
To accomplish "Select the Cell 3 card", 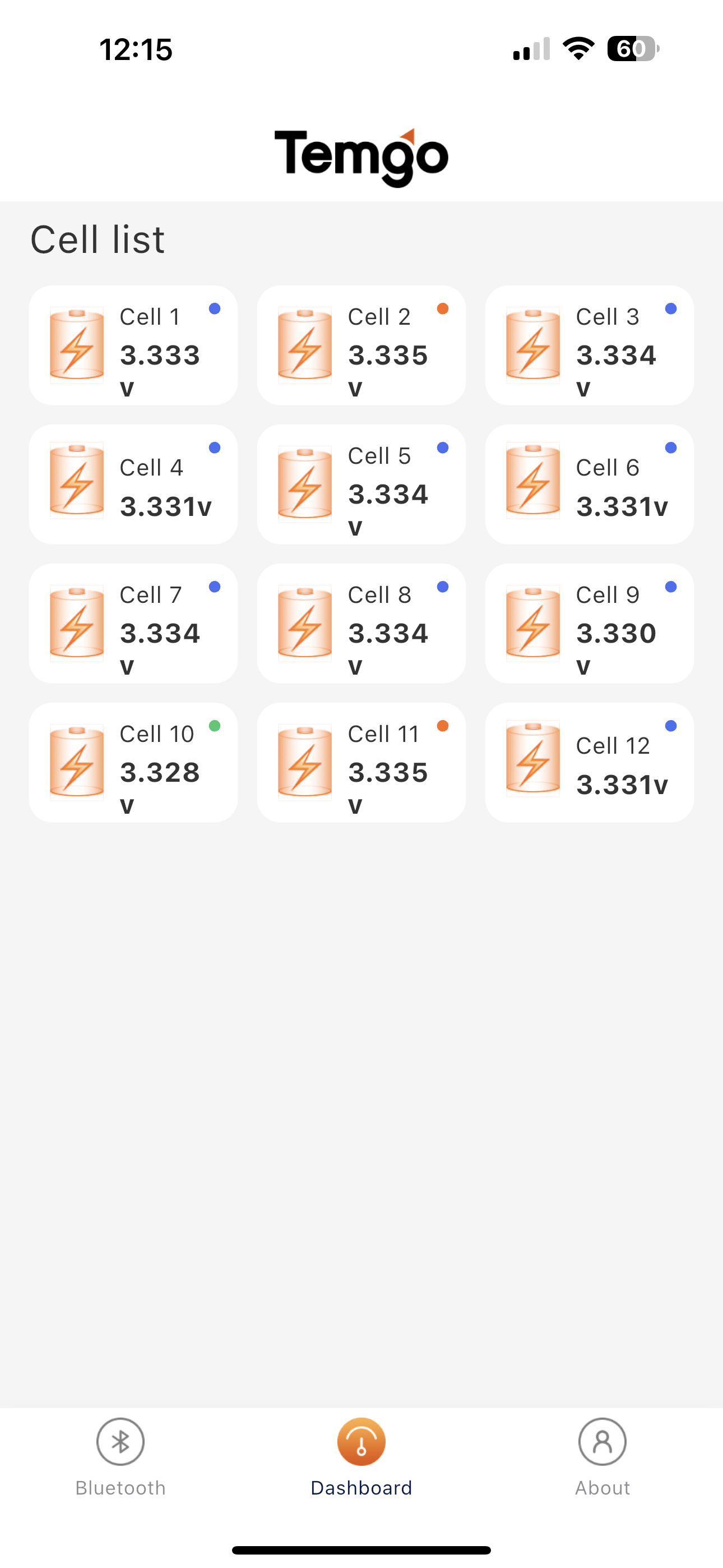I will click(590, 345).
